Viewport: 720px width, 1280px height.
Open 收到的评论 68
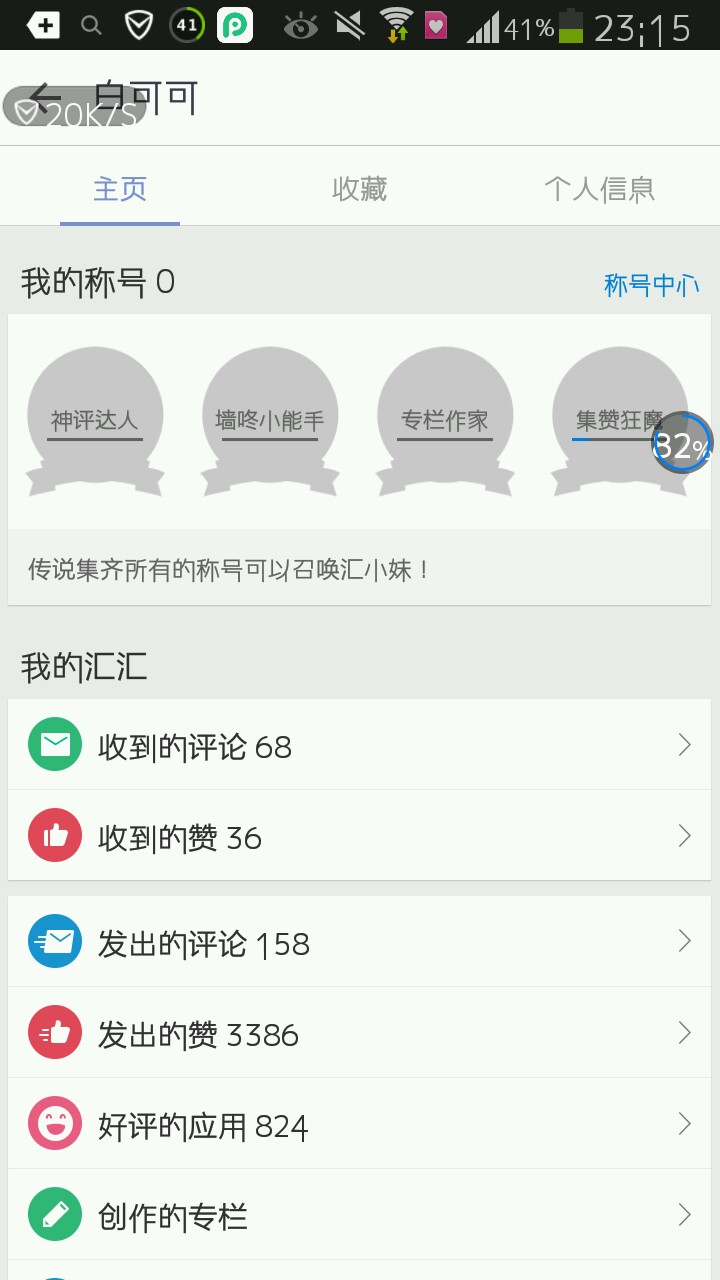(359, 745)
